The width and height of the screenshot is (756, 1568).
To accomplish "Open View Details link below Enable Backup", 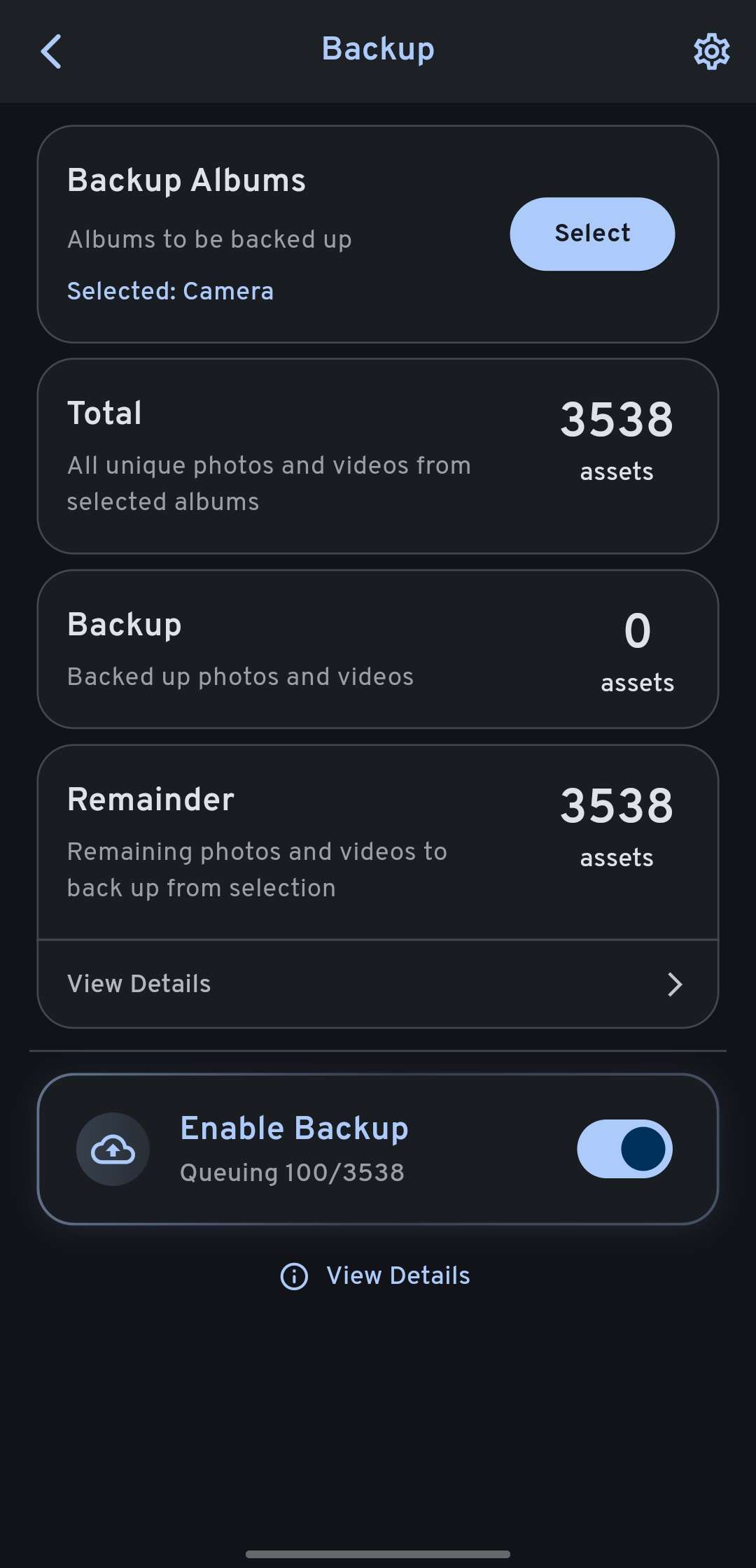I will coord(377,1276).
